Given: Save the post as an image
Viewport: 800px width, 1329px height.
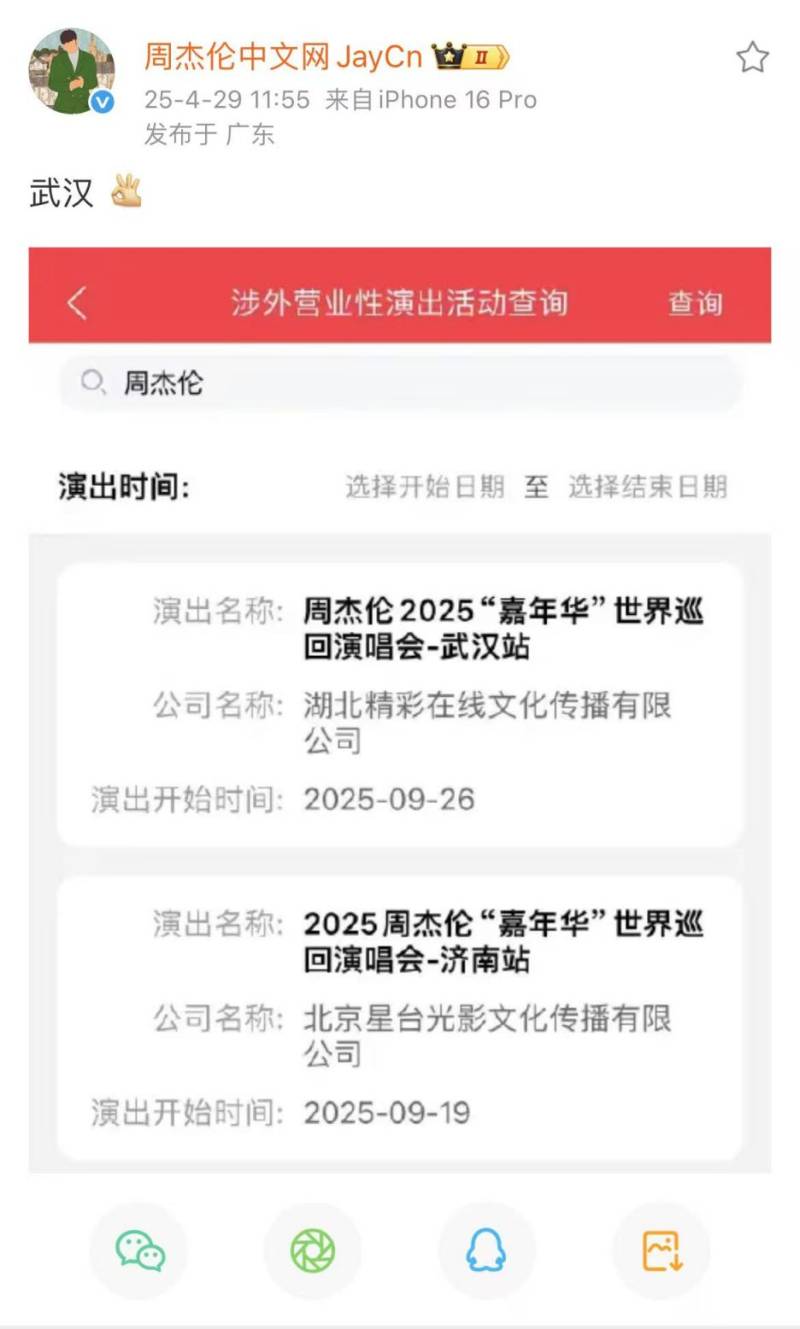Looking at the screenshot, I should 661,1251.
